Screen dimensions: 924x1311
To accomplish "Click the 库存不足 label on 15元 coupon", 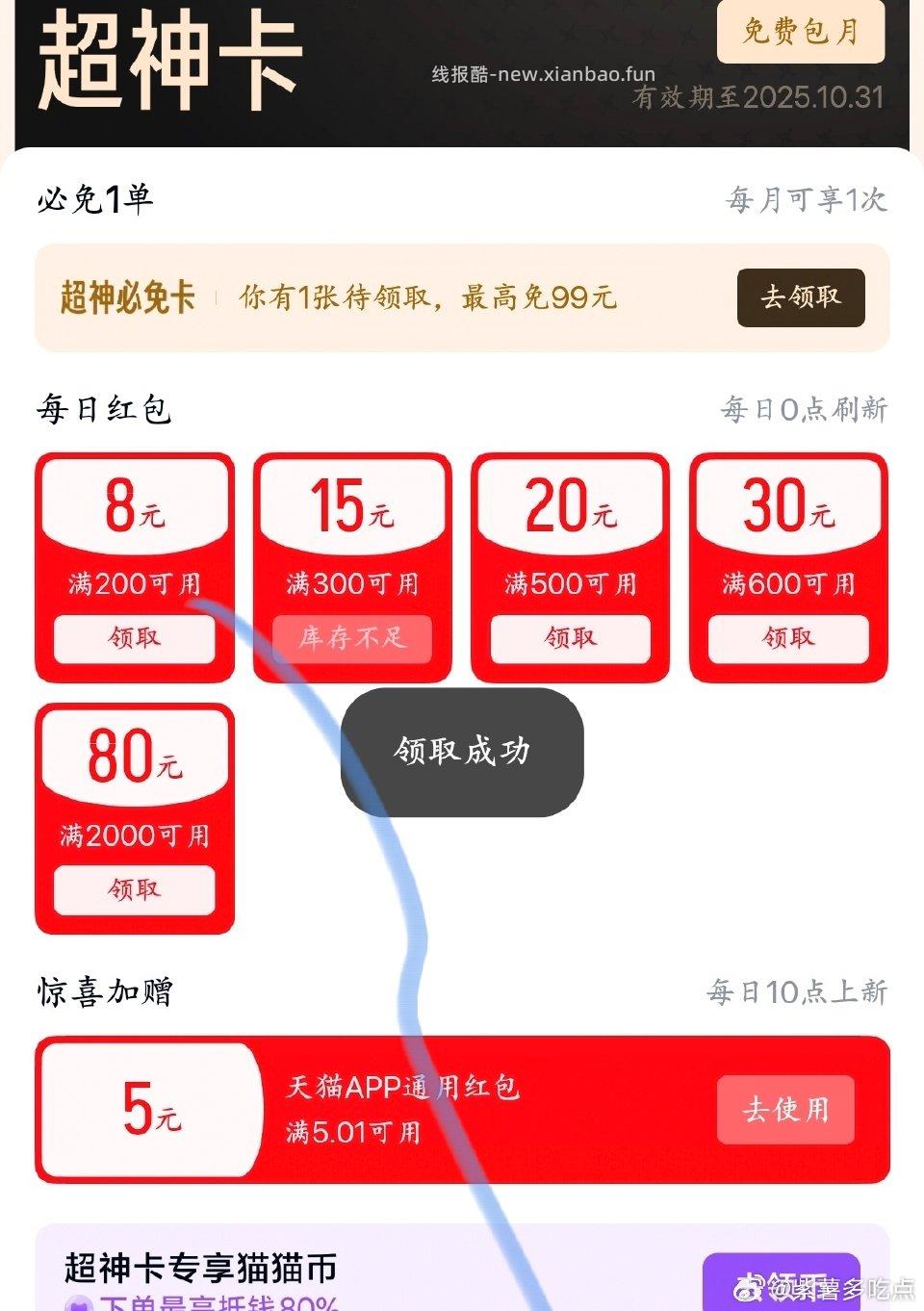I will pos(352,638).
